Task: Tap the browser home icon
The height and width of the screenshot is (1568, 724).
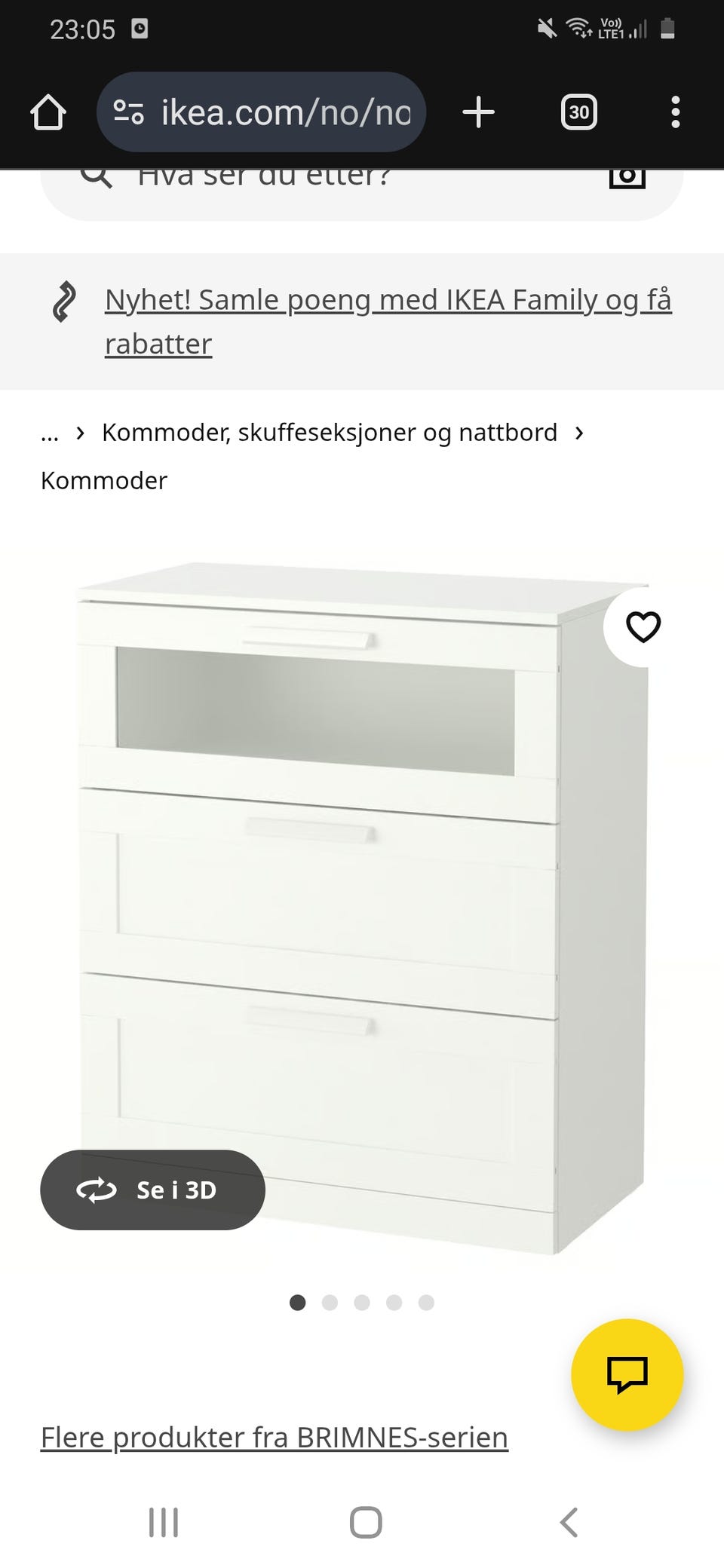Action: 49,112
